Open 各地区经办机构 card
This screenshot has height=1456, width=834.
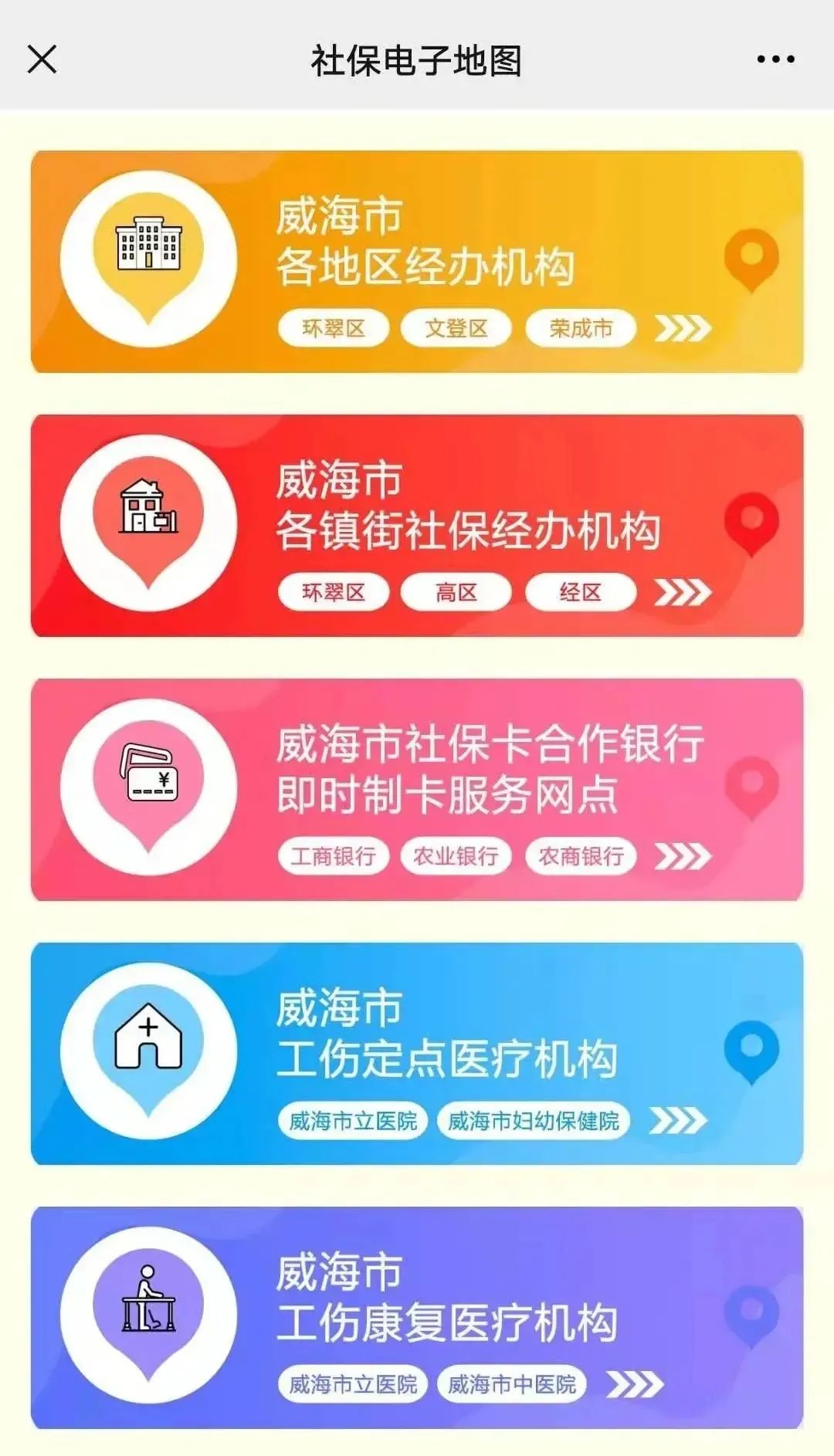pyautogui.click(x=425, y=241)
